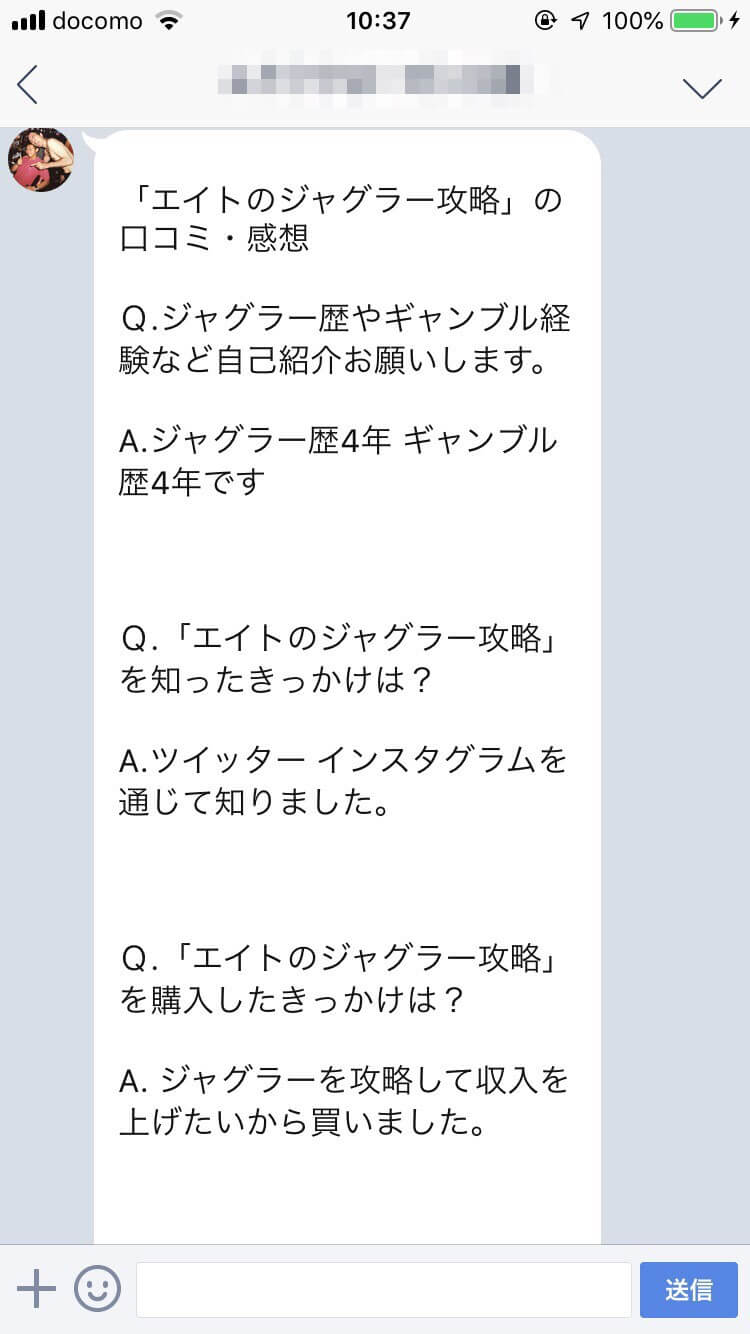This screenshot has width=750, height=1334.
Task: Go back to the chat list
Action: [28, 86]
